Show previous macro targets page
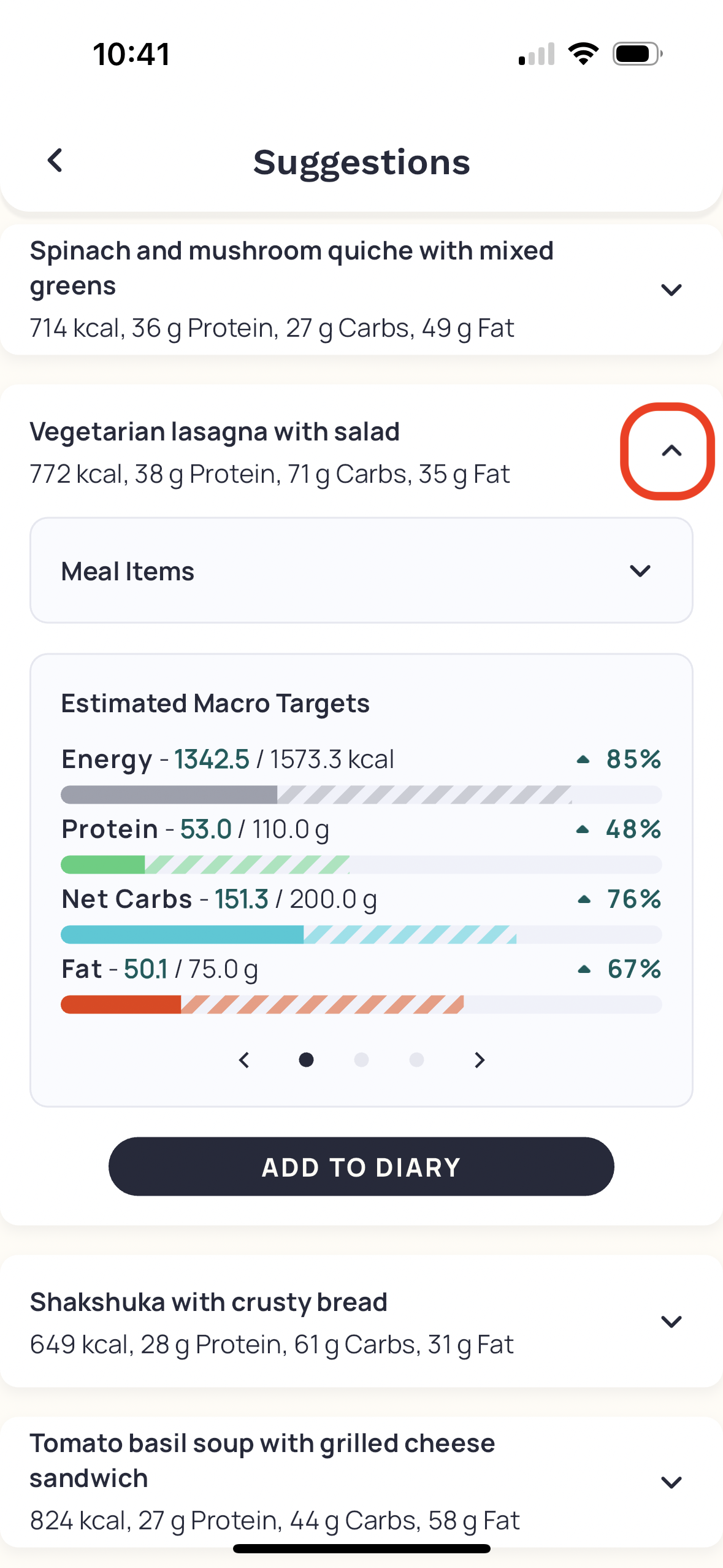The image size is (723, 1568). coord(244,1059)
